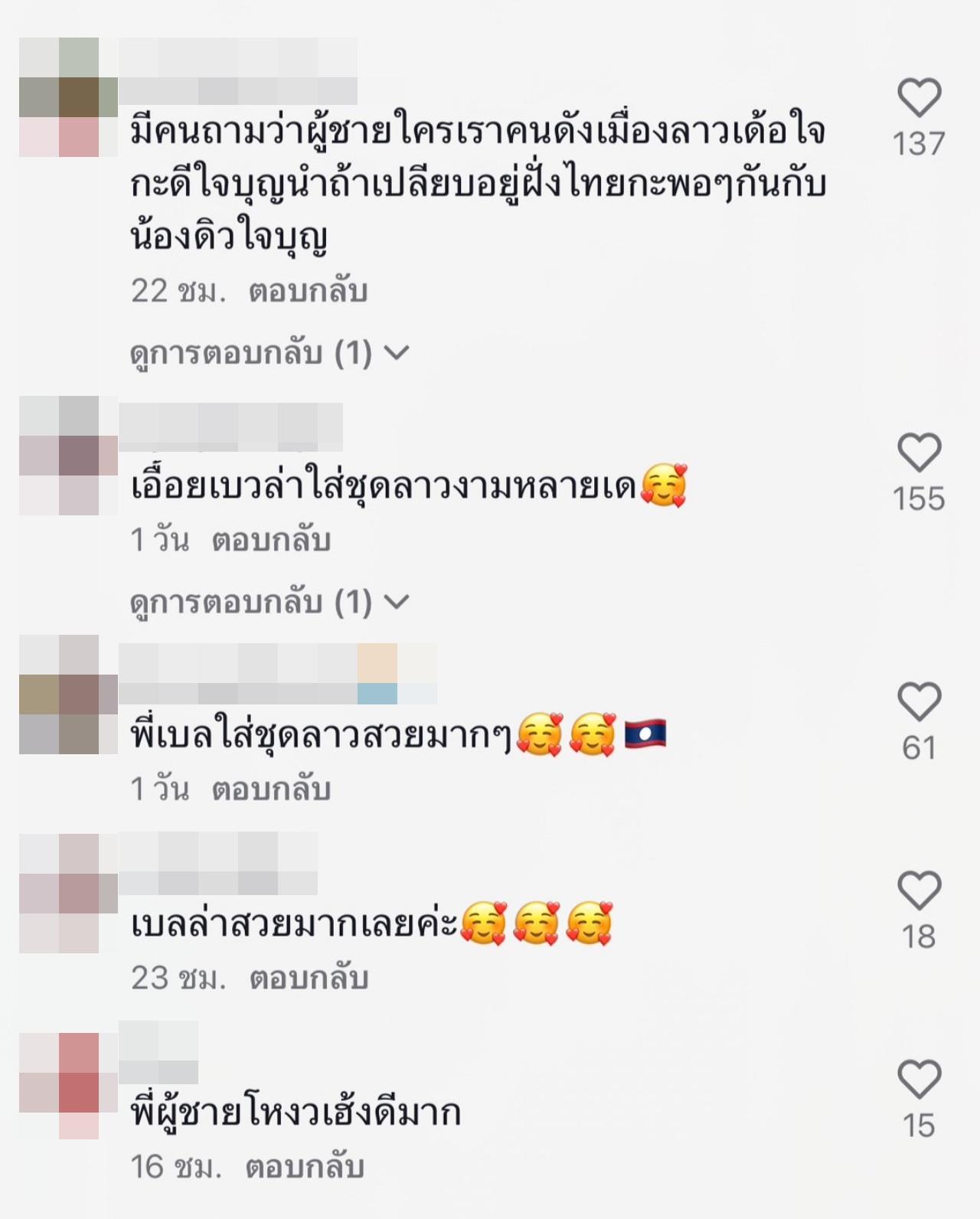
Task: Reply to the เบลล่าสวยมากเลยค่ะ comment
Action: coord(309,979)
